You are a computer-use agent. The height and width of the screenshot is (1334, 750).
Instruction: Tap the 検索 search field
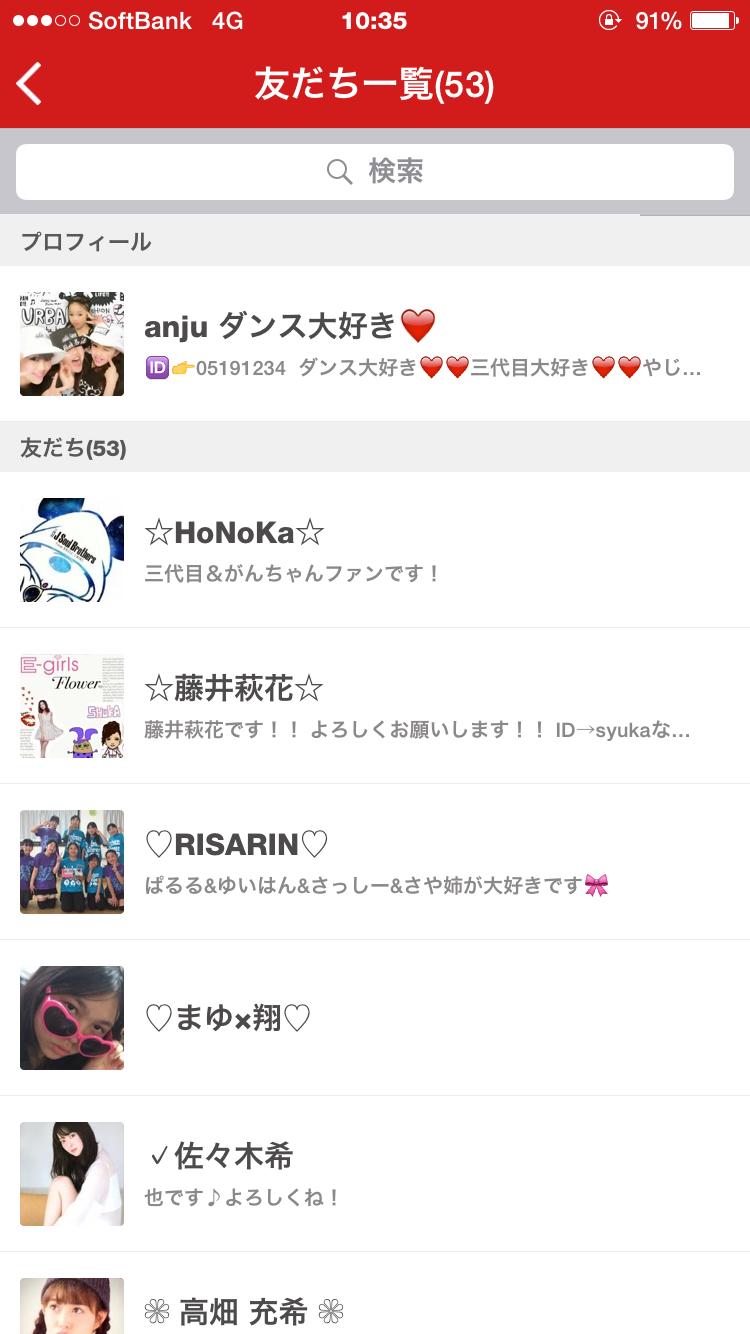pyautogui.click(x=375, y=172)
